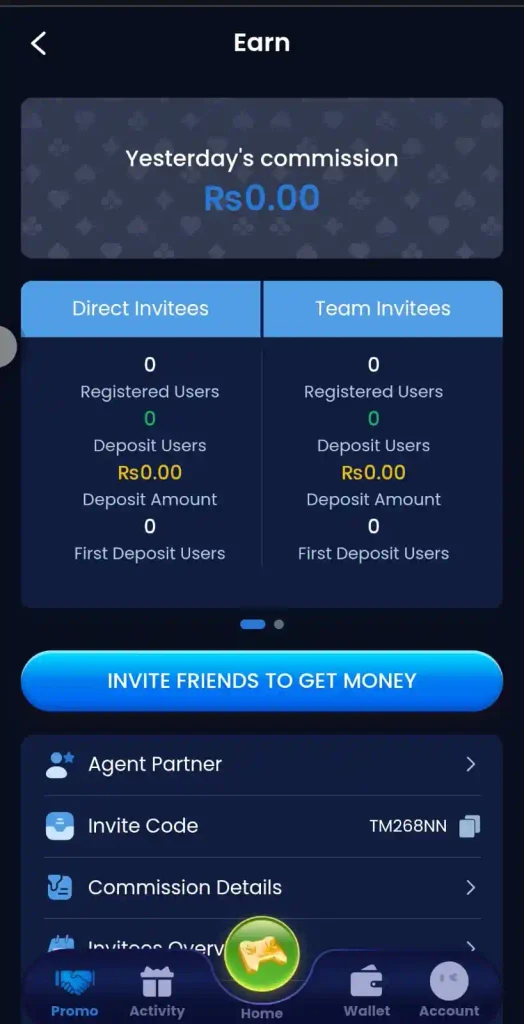Screen dimensions: 524x1024
Task: Open Commission Details
Action: (262, 888)
